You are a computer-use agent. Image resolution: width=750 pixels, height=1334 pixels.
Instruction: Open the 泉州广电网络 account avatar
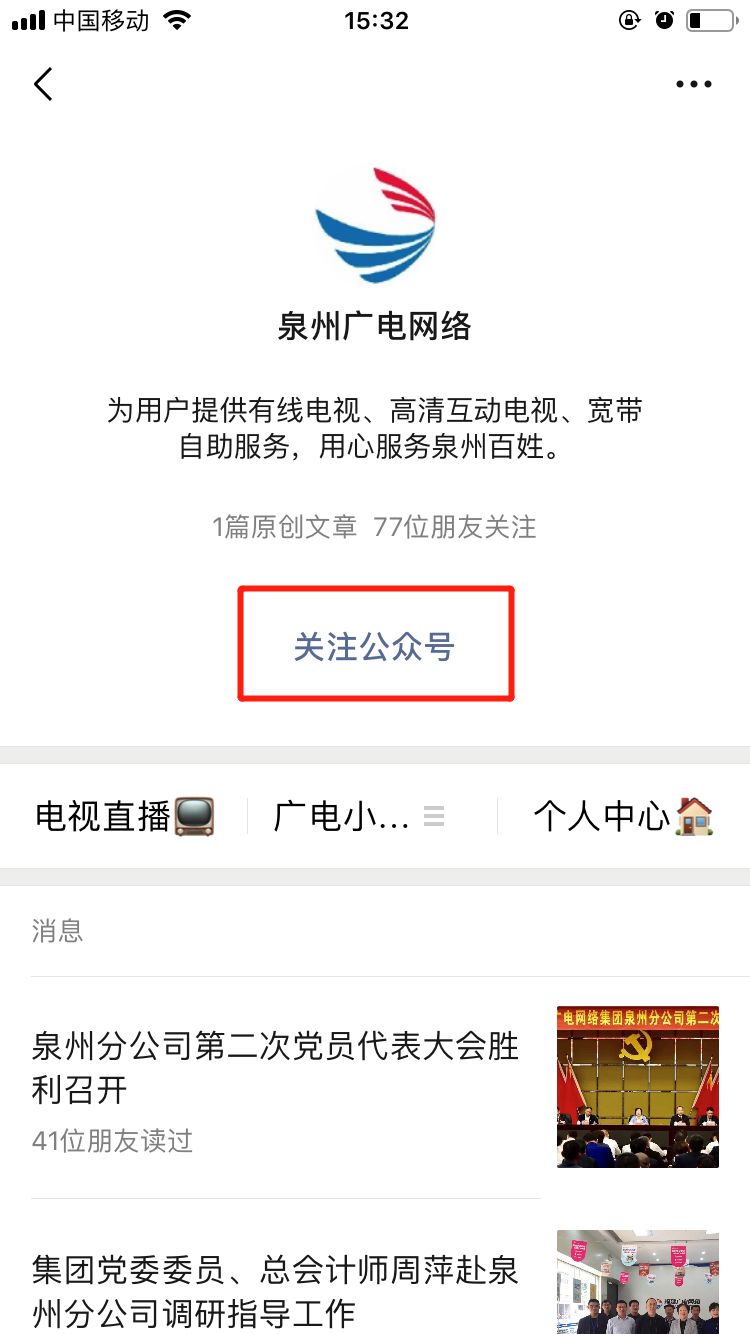point(375,225)
